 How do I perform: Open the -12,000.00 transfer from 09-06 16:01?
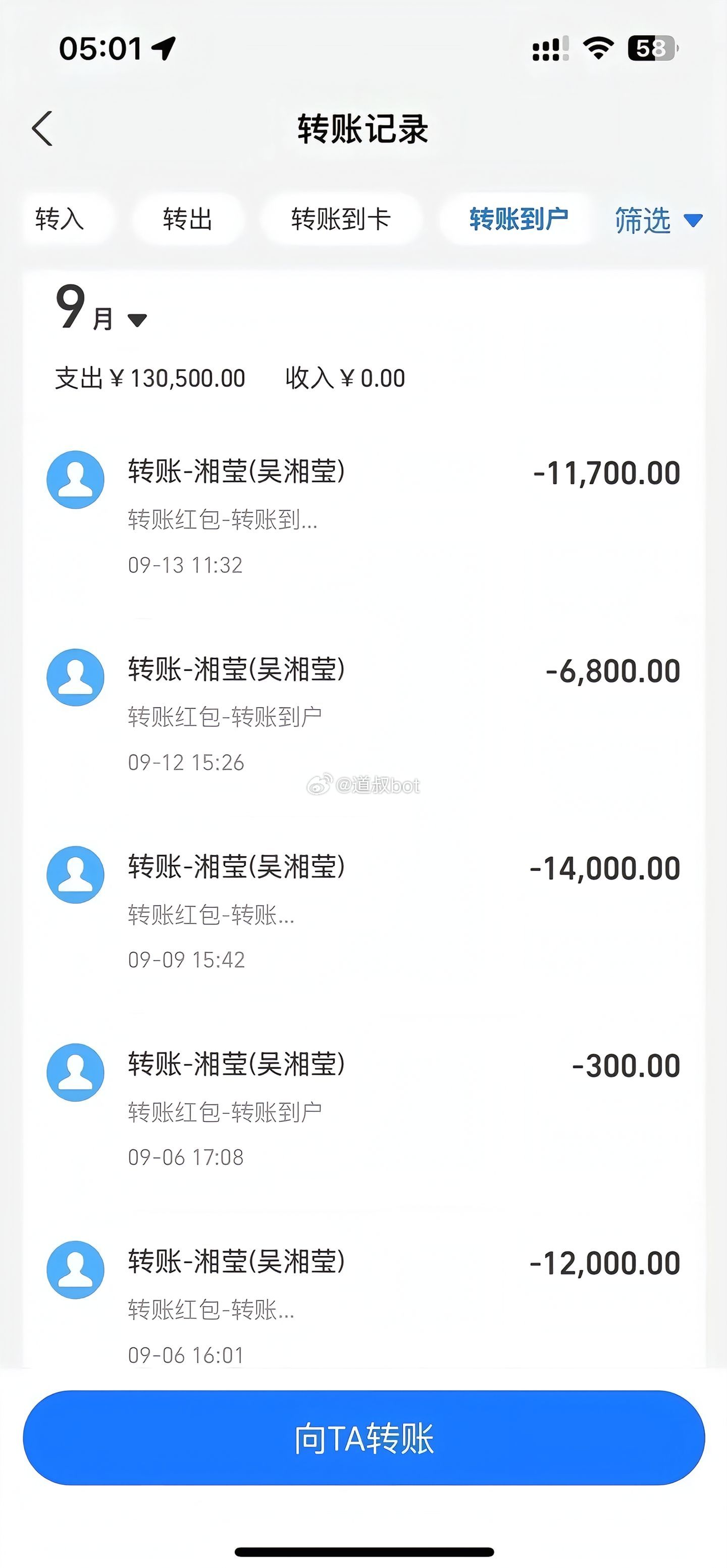coord(363,1302)
